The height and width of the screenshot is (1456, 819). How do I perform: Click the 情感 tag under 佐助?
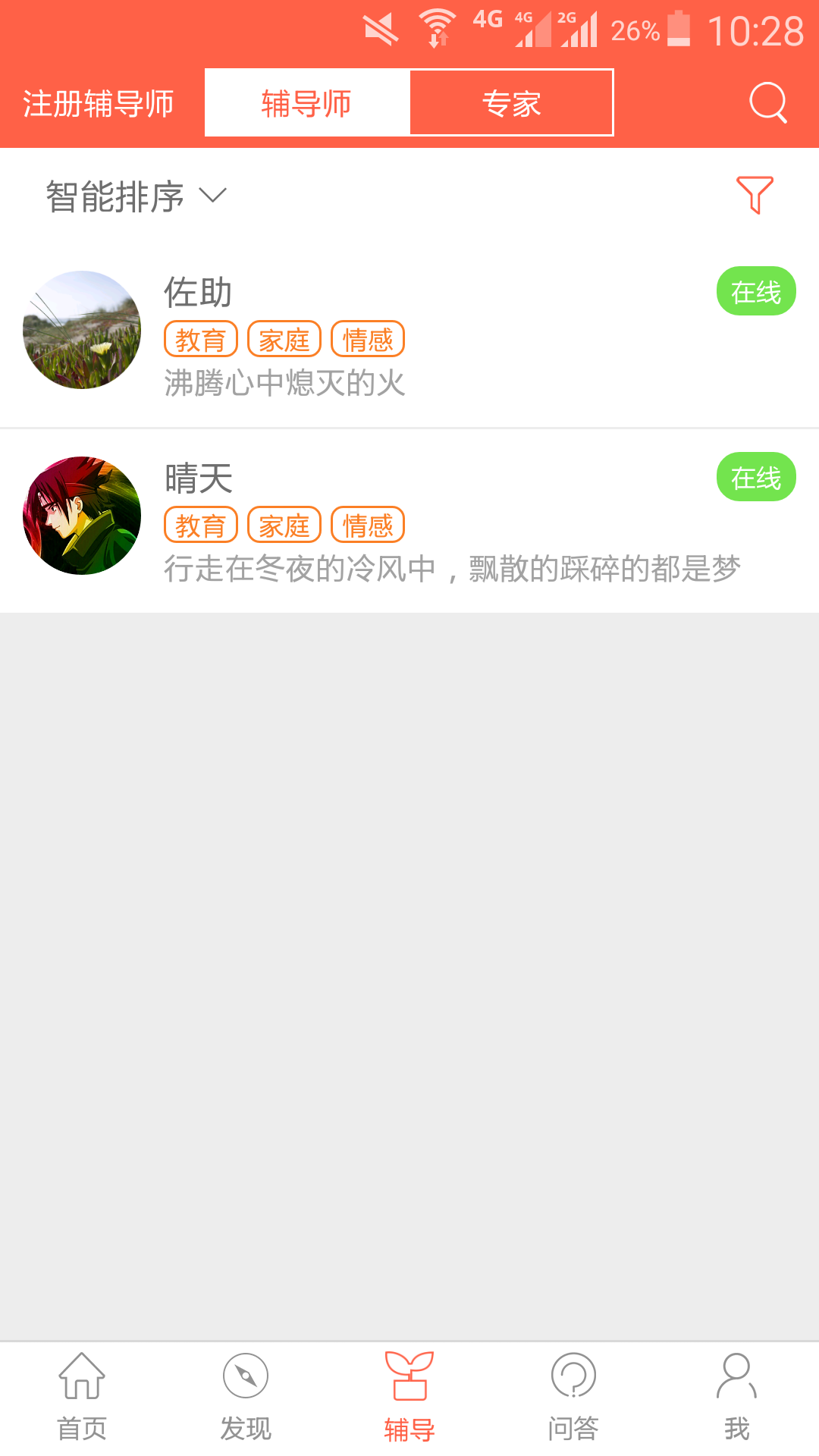click(369, 339)
